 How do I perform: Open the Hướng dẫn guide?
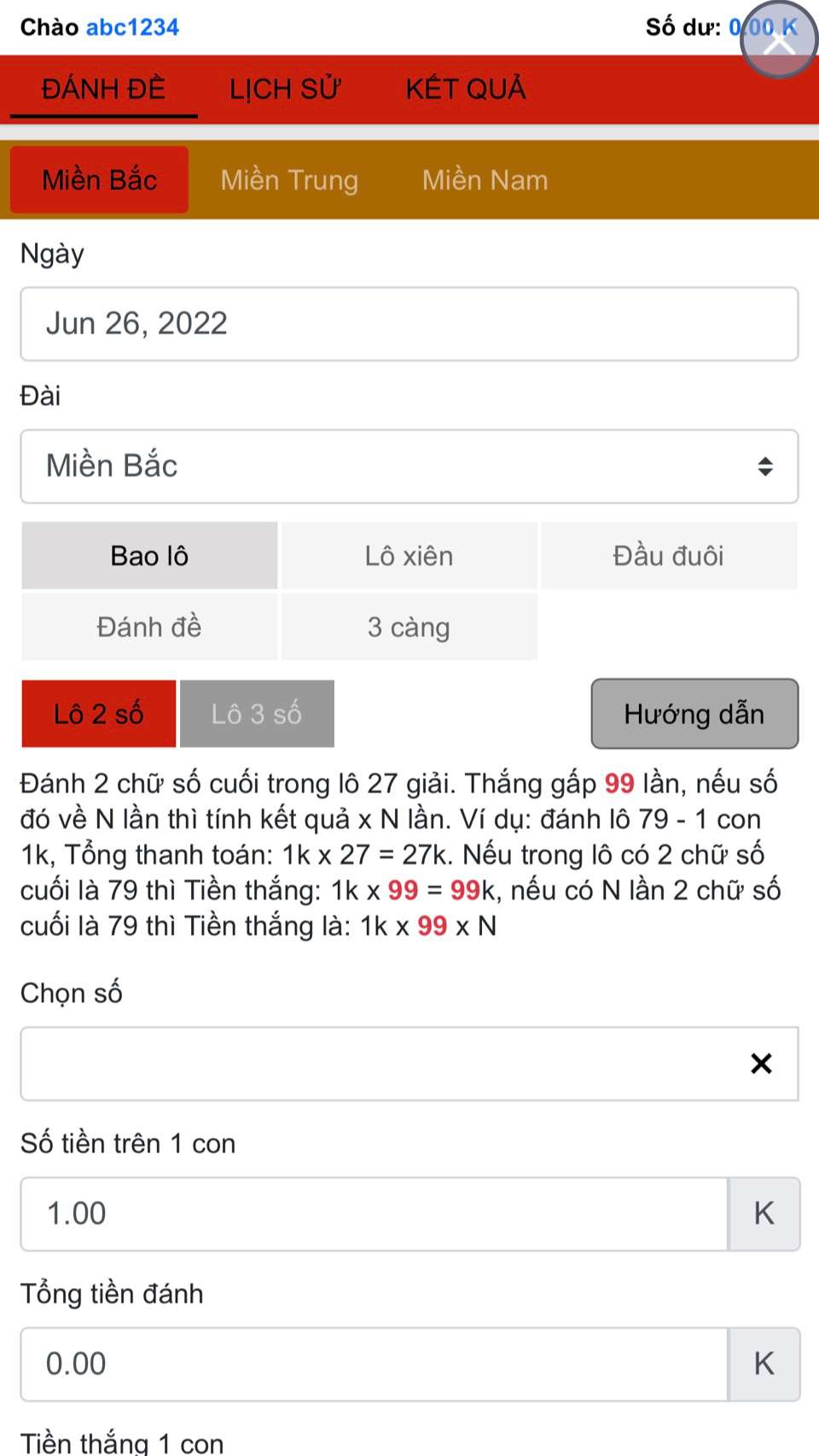tap(694, 714)
